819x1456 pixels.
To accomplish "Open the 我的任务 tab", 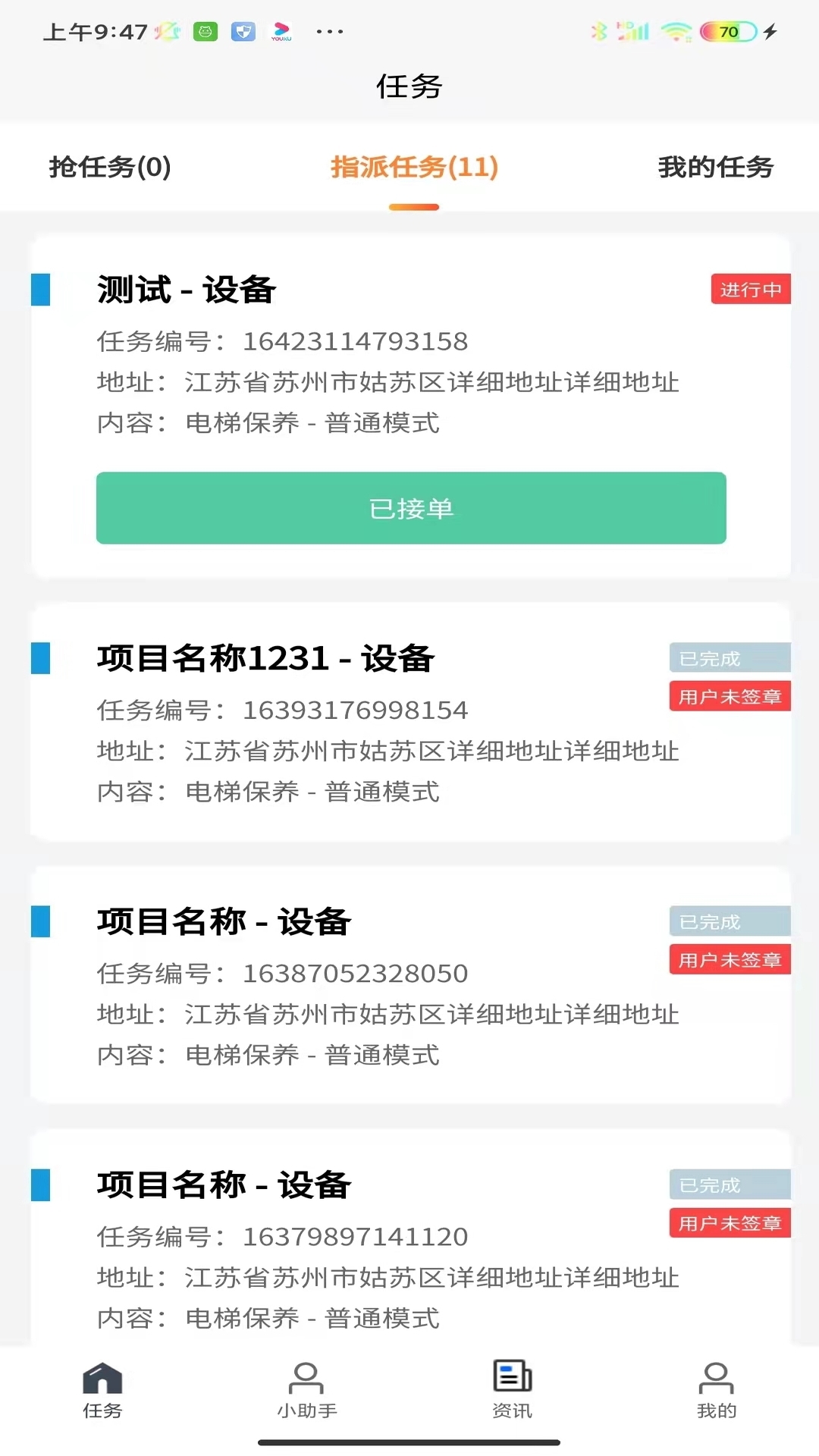I will pyautogui.click(x=715, y=167).
